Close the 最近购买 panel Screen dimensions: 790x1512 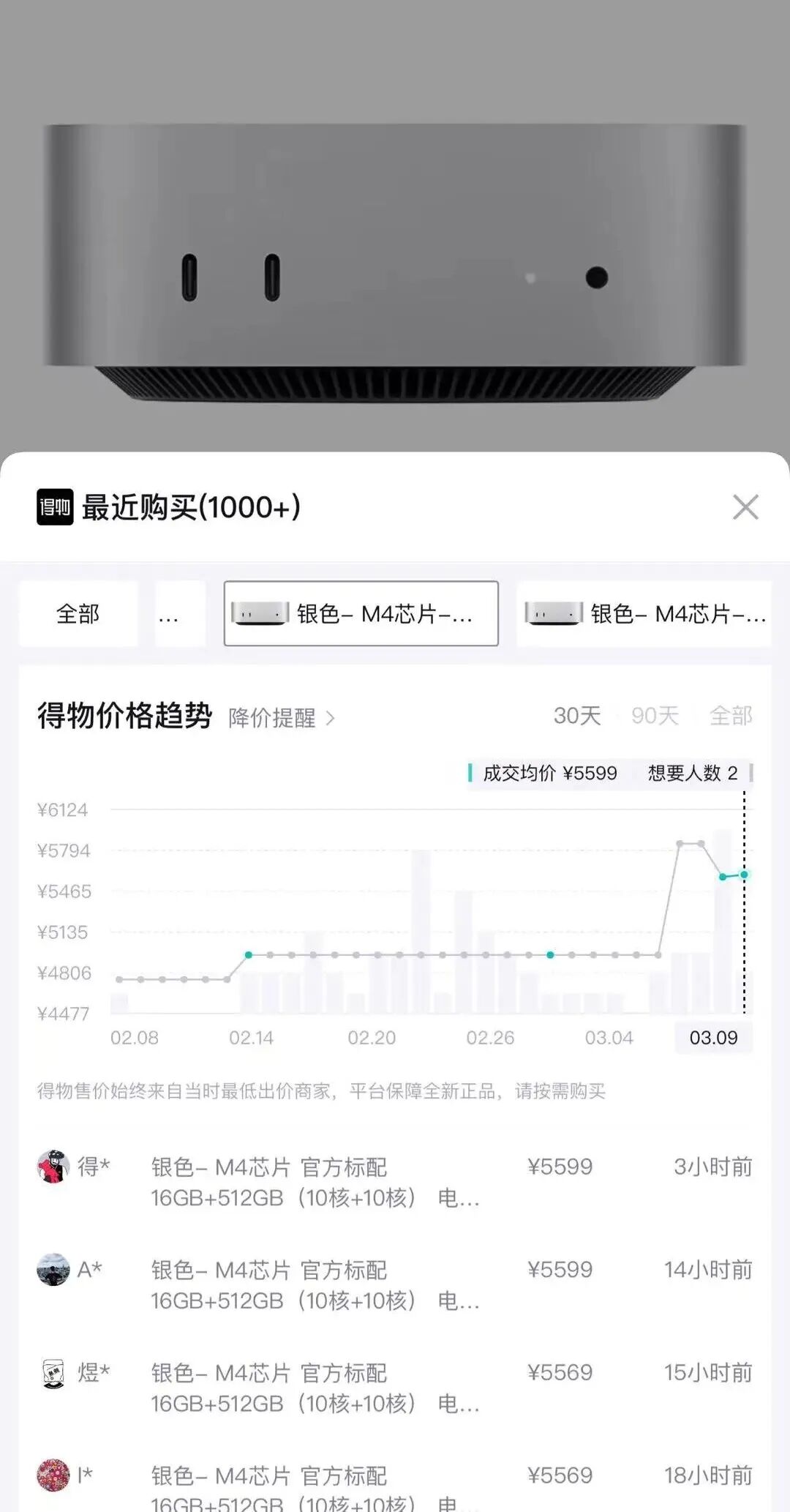[x=745, y=506]
